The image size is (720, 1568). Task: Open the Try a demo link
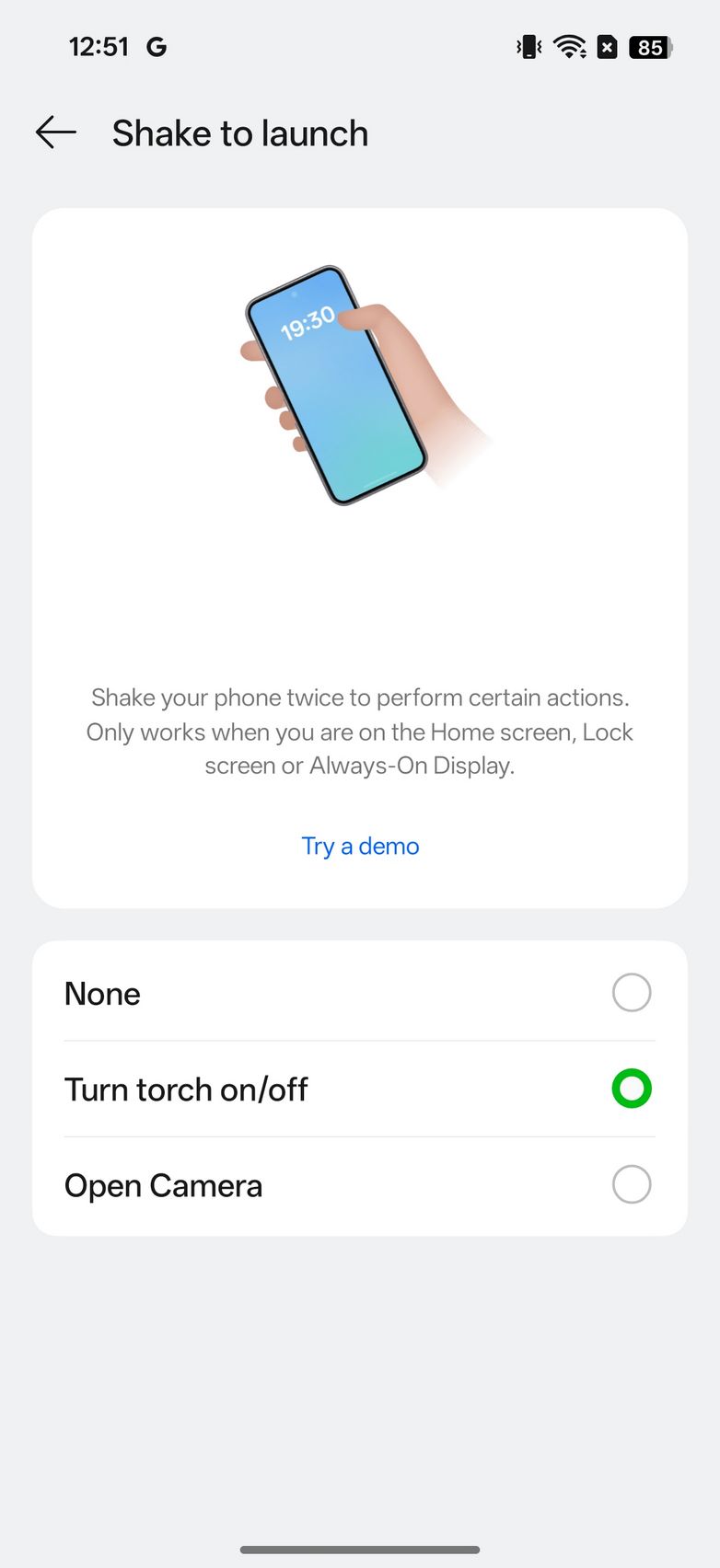pyautogui.click(x=360, y=846)
